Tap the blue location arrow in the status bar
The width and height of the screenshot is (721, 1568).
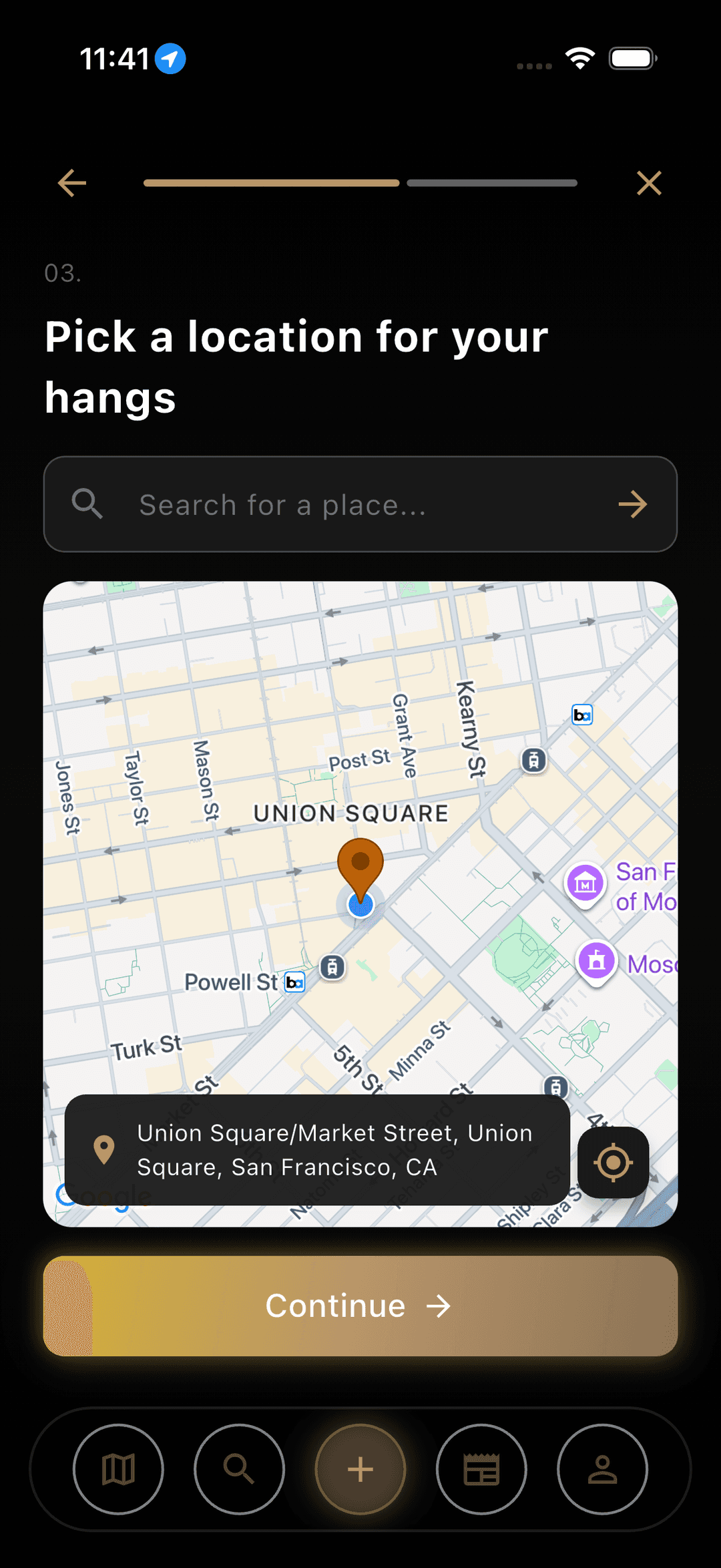coord(169,58)
